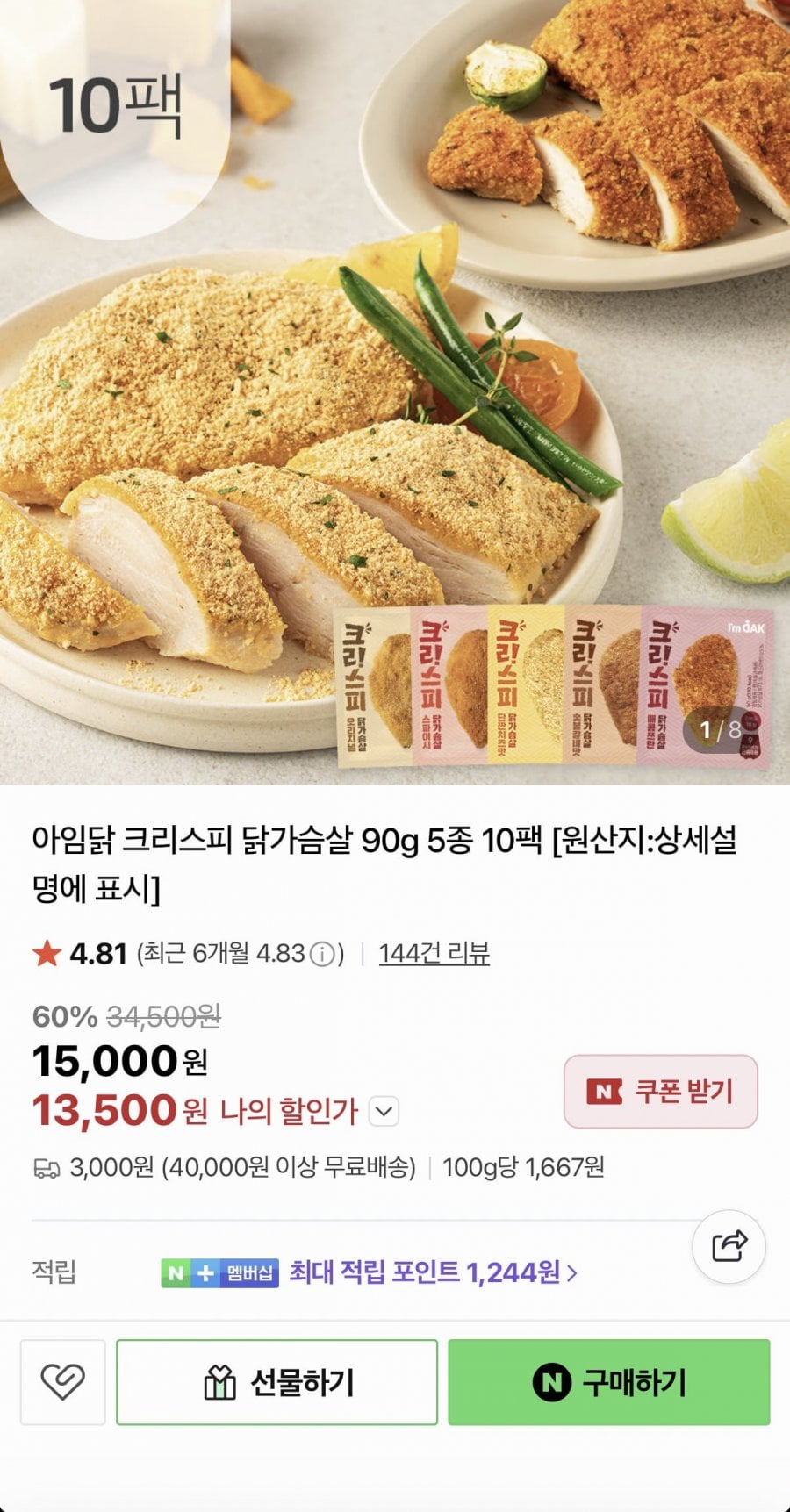This screenshot has height=1512, width=790.
Task: Tap the N icon on 구매하기 button
Action: pyautogui.click(x=549, y=1380)
